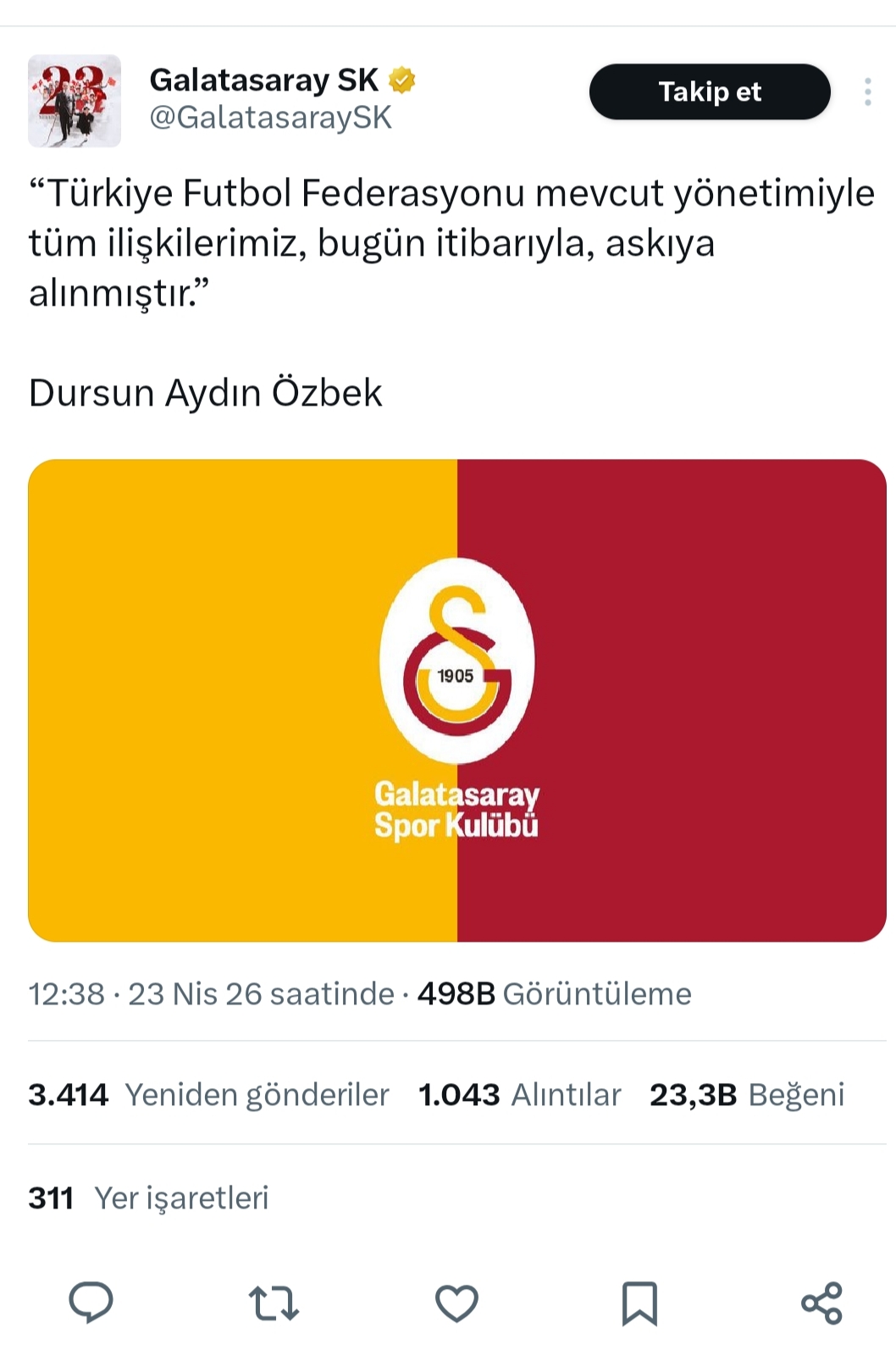Screen dimensions: 896x1361
Task: Open the @GalatasaraySK handle
Action: tap(270, 118)
